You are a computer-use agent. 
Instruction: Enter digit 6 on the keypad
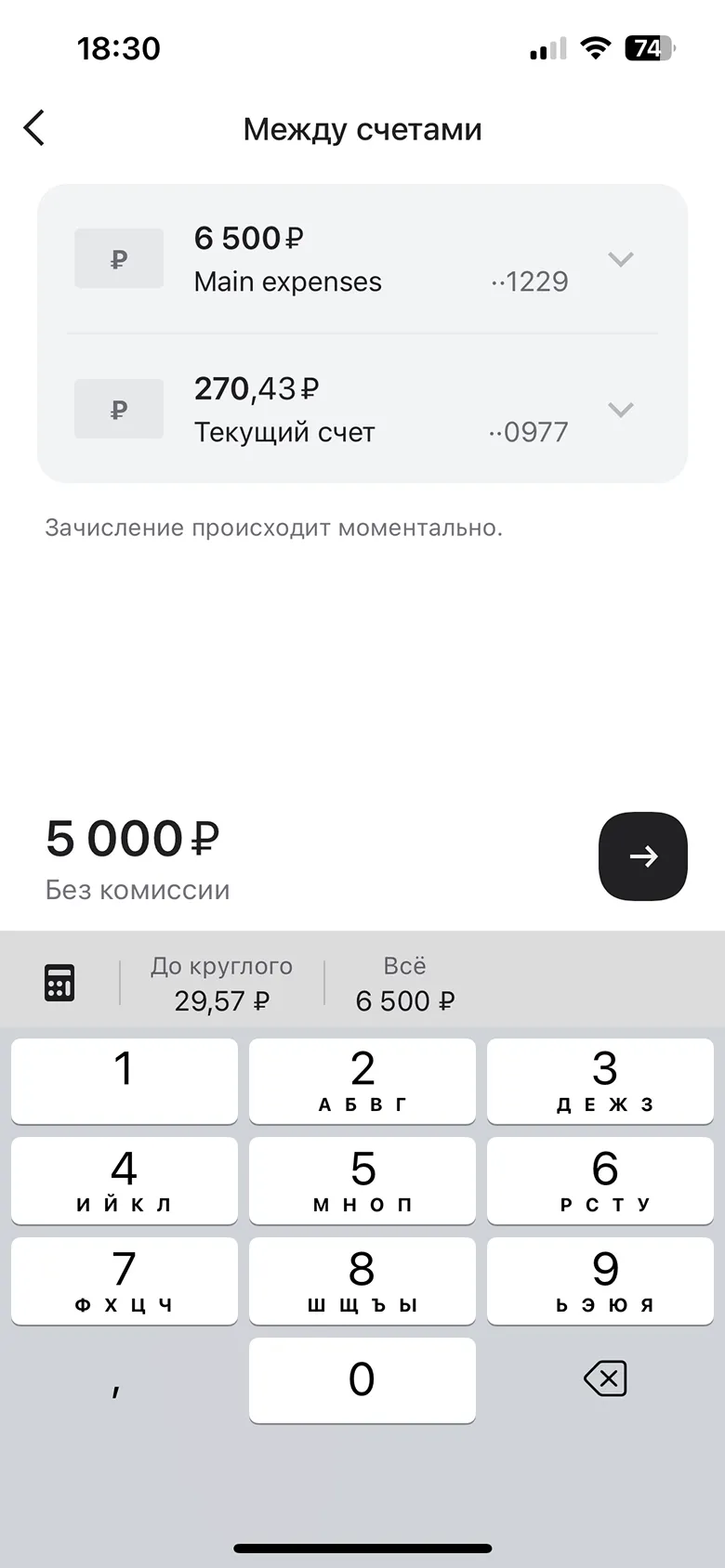point(600,1181)
